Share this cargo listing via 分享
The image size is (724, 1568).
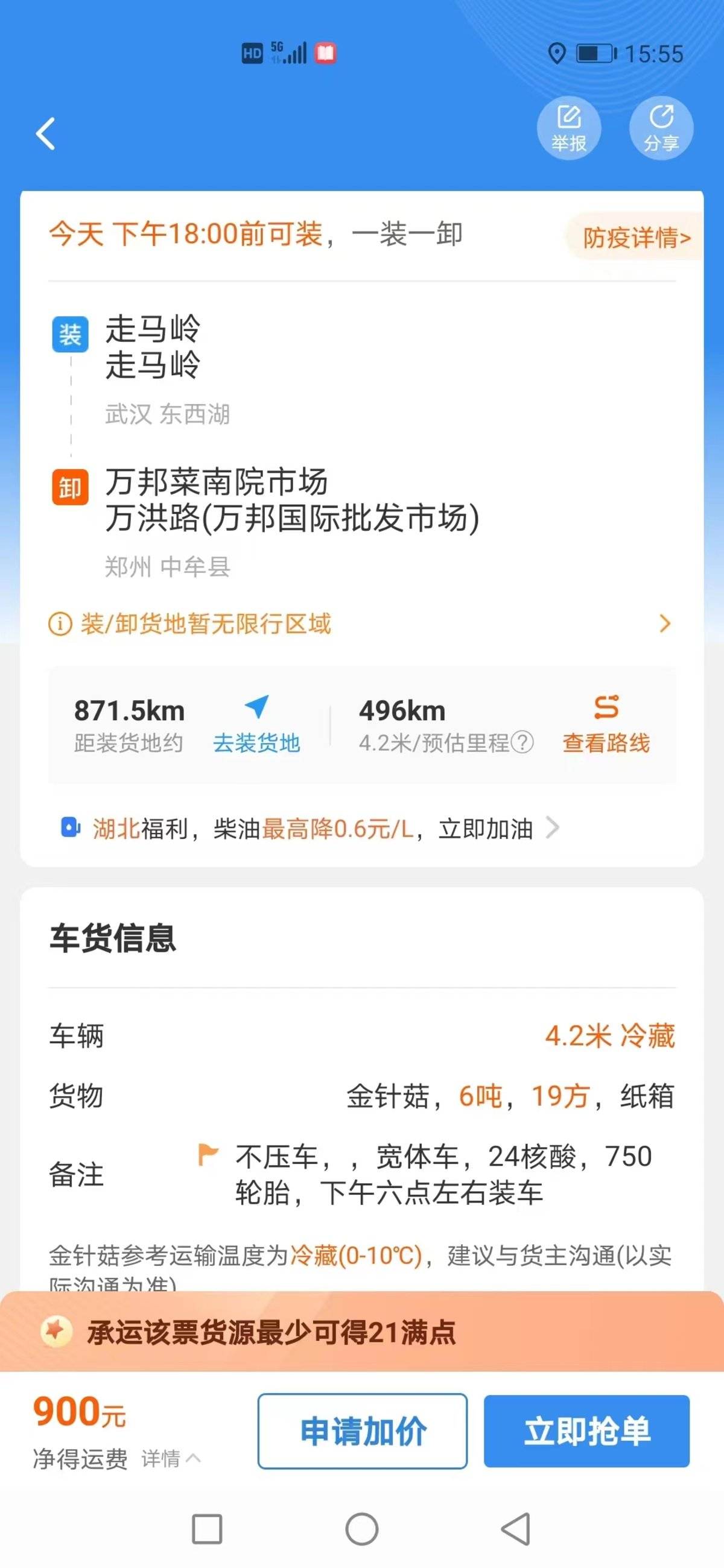click(x=661, y=128)
